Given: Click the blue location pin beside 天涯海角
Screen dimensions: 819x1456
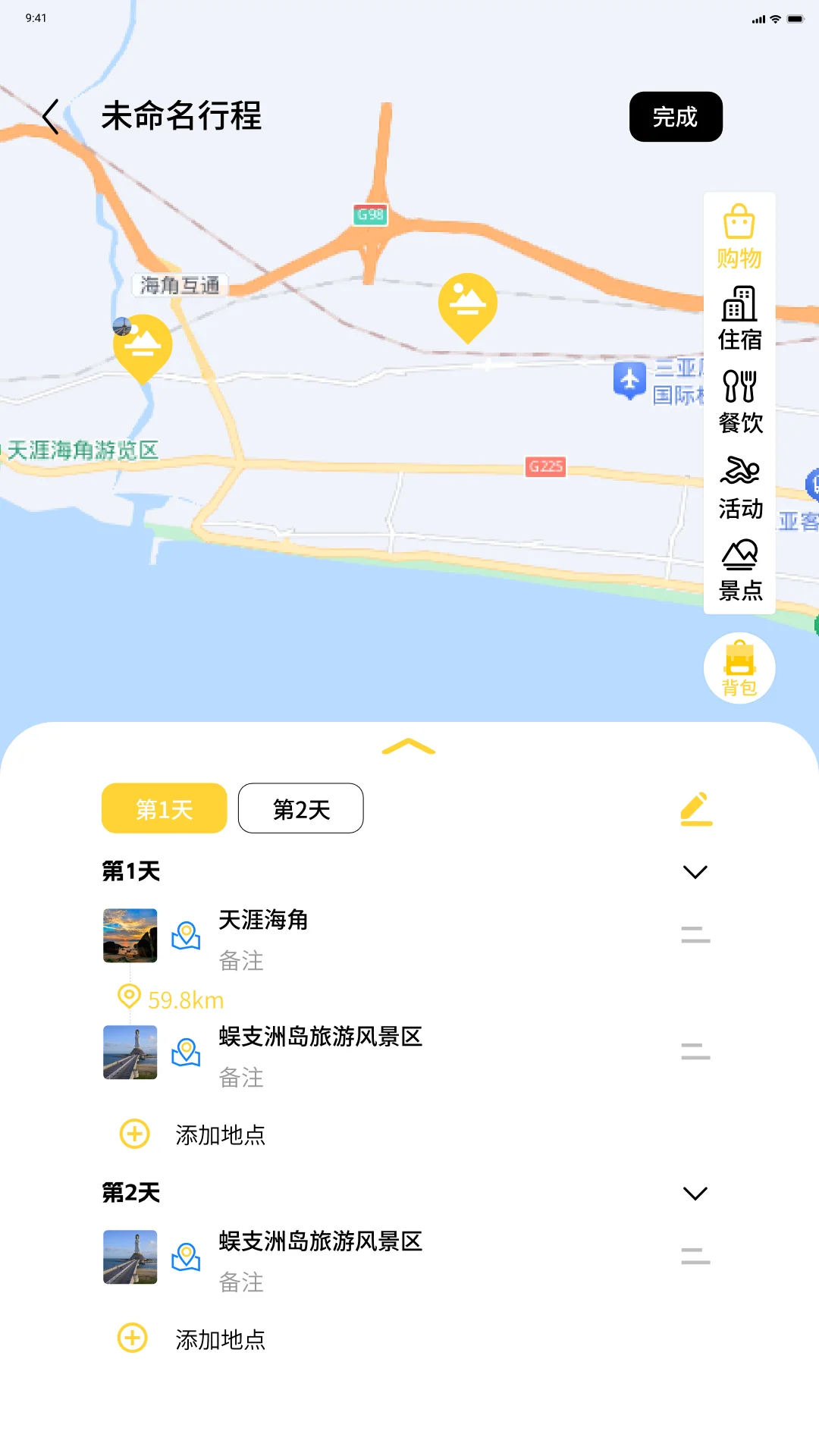Looking at the screenshot, I should pyautogui.click(x=184, y=936).
